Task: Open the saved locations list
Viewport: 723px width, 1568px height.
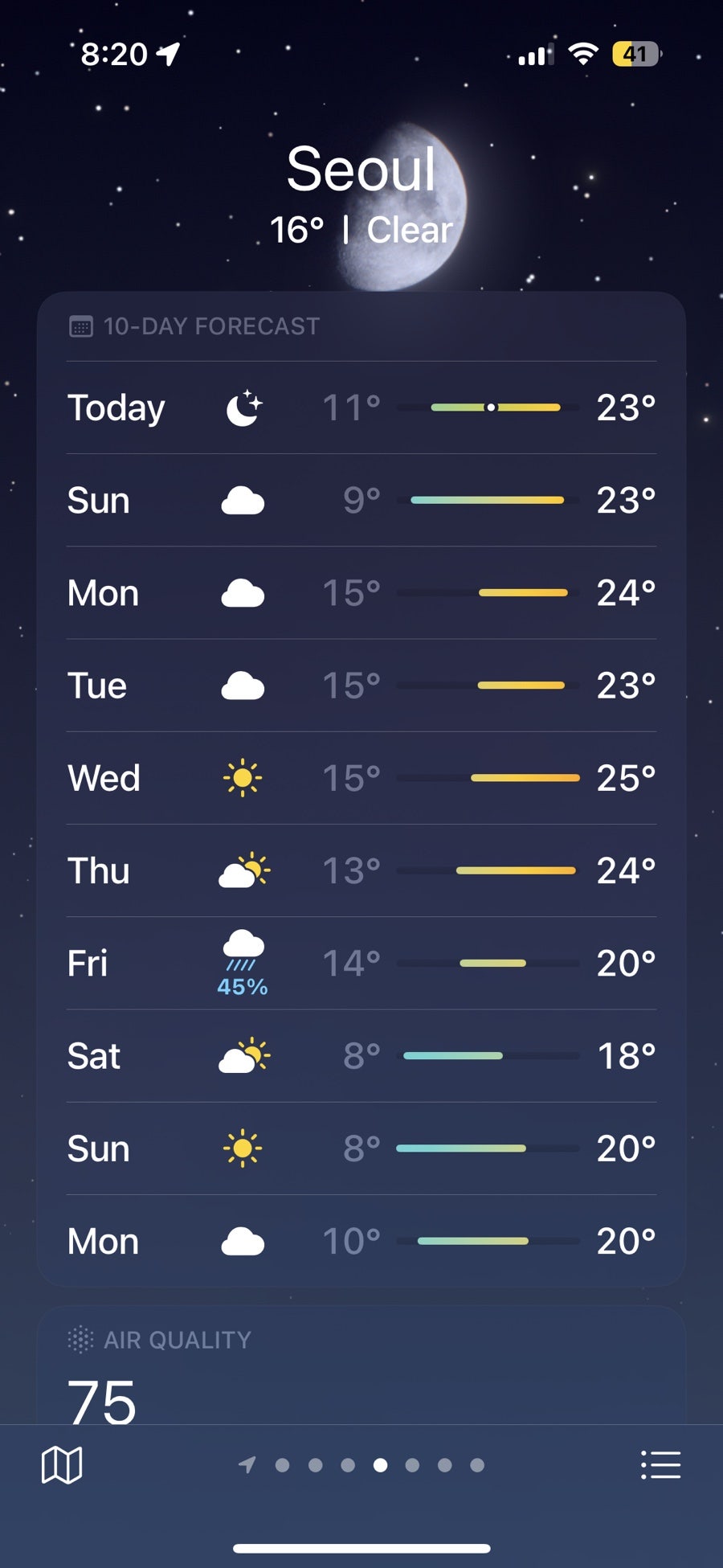Action: pos(660,1465)
